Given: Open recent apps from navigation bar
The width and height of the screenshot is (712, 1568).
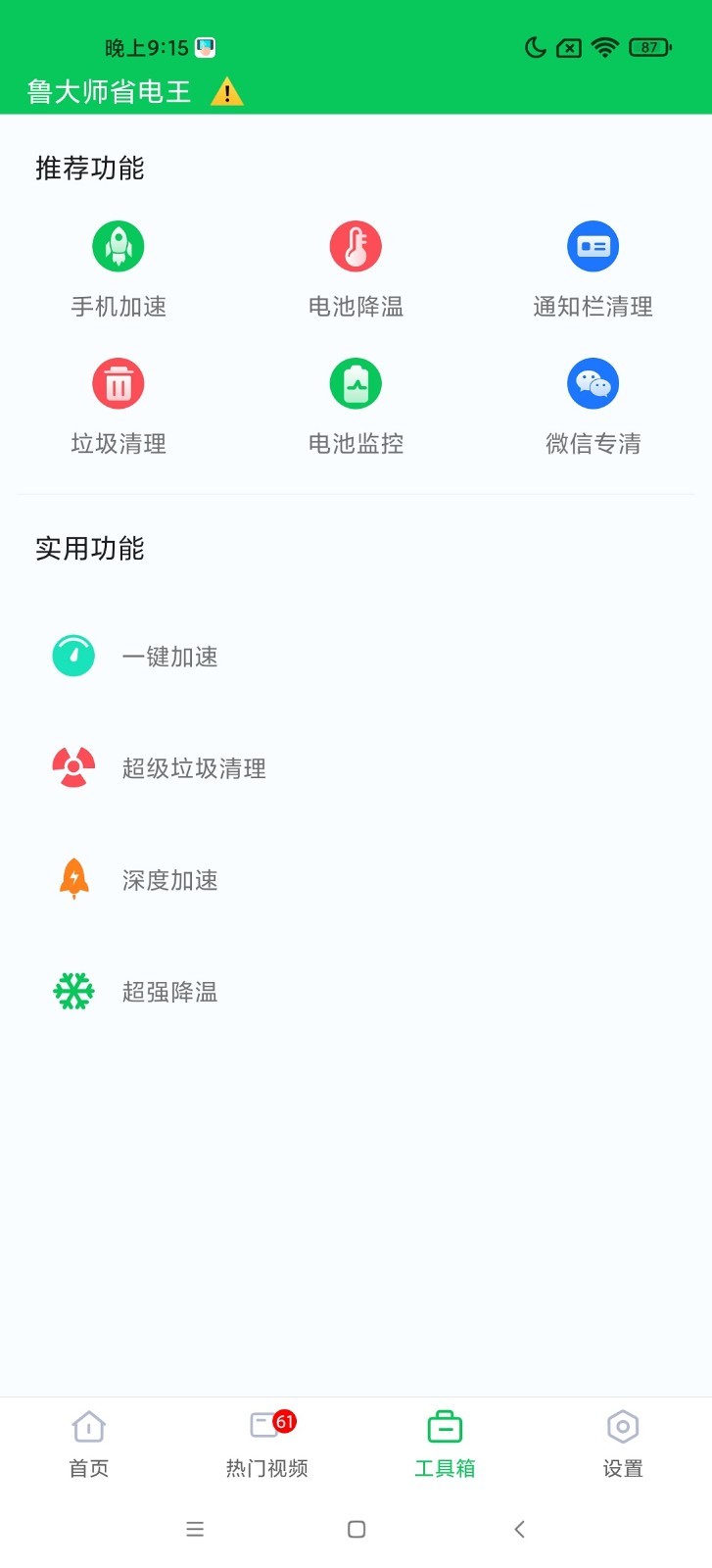Looking at the screenshot, I should (195, 1529).
